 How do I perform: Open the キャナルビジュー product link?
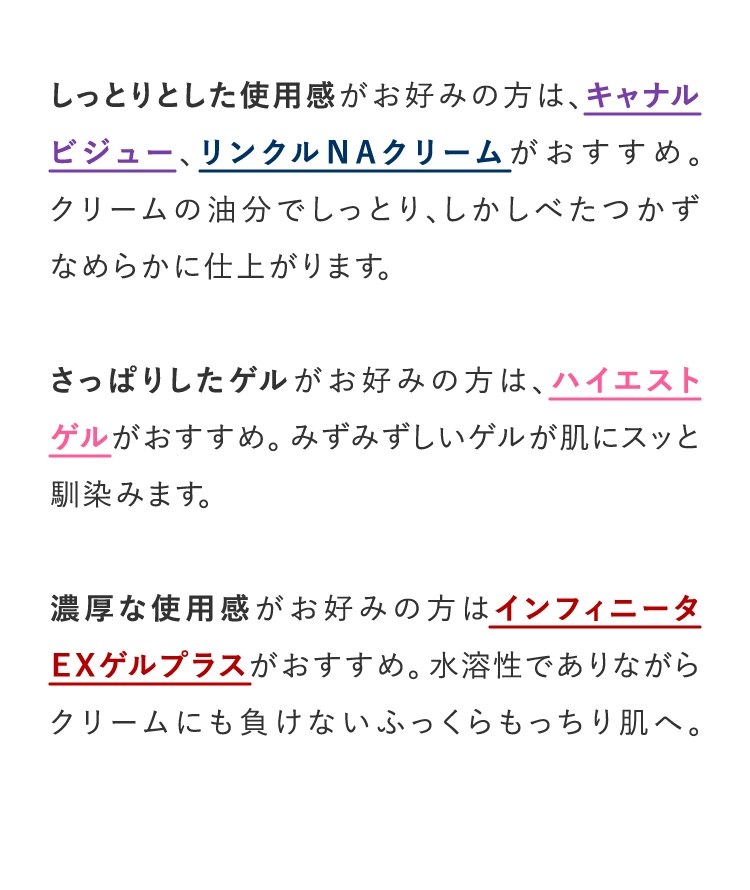coord(642,97)
